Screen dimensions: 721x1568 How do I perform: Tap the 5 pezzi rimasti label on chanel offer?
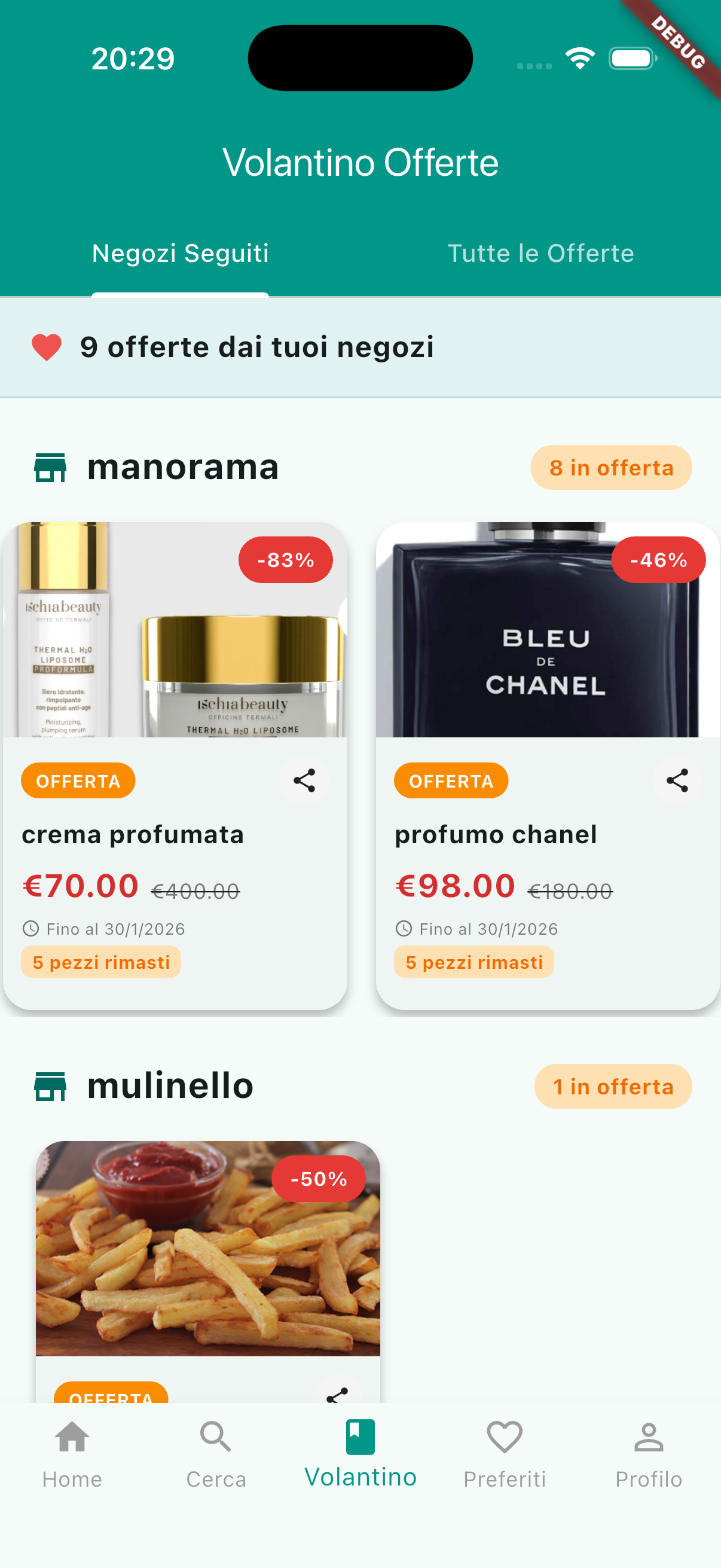coord(474,962)
